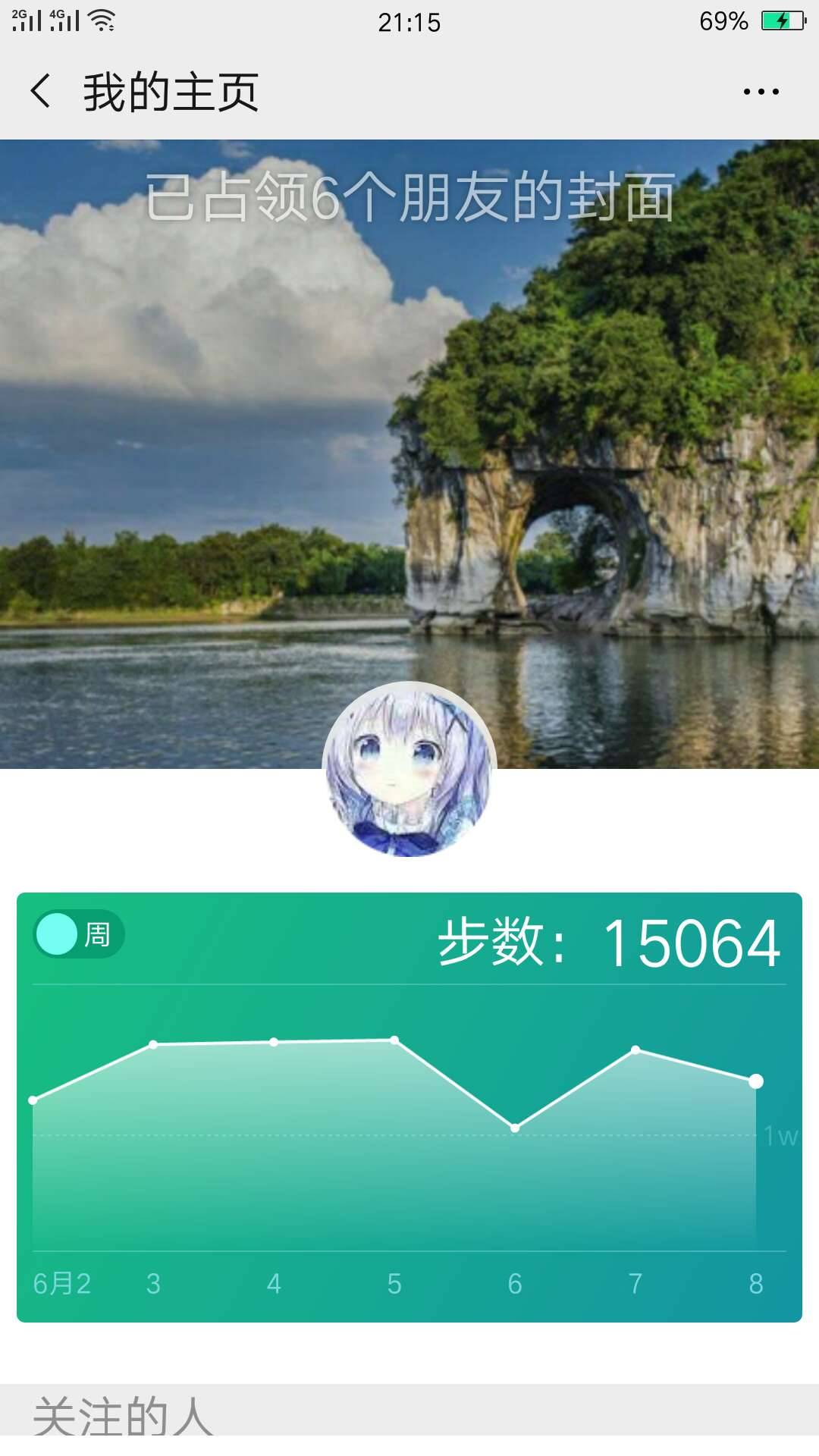This screenshot has width=819, height=1456.
Task: Tap the clock showing 21:15
Action: coord(409,20)
